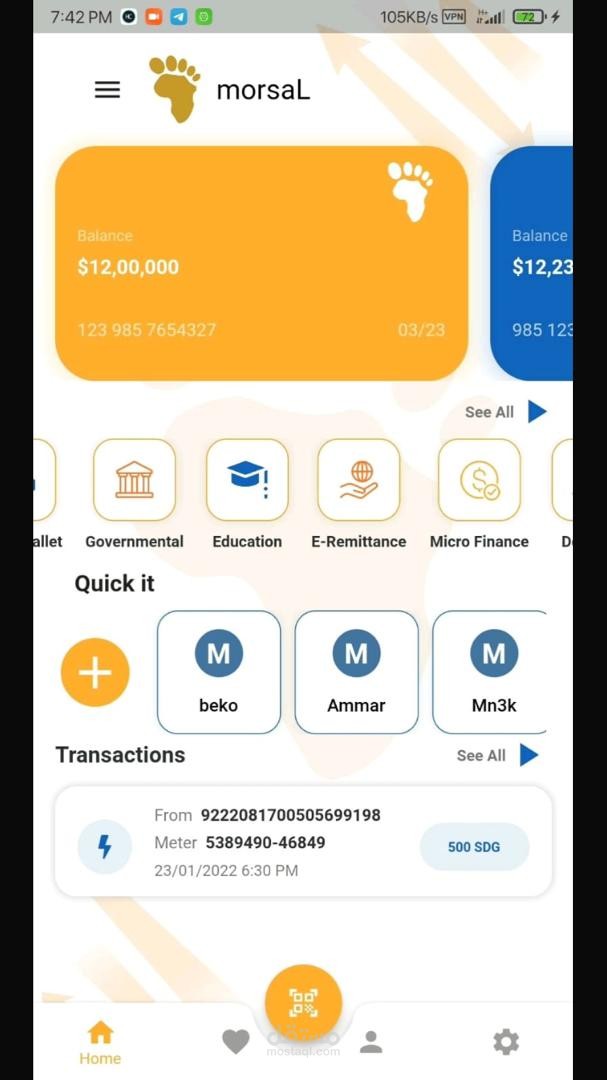Choose Ammar quick contact

[356, 672]
